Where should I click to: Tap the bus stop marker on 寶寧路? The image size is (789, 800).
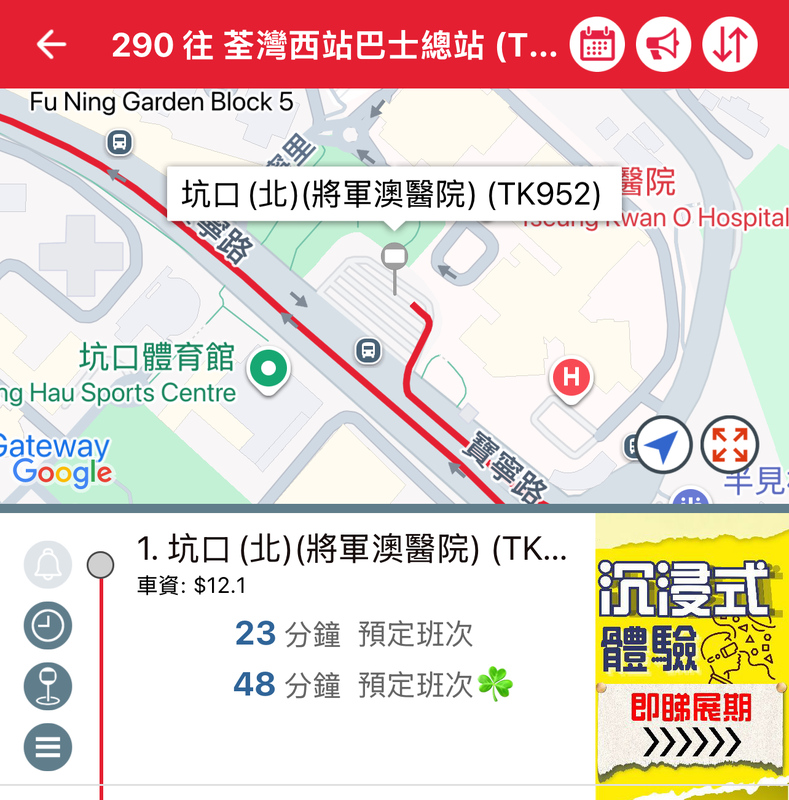pos(368,350)
